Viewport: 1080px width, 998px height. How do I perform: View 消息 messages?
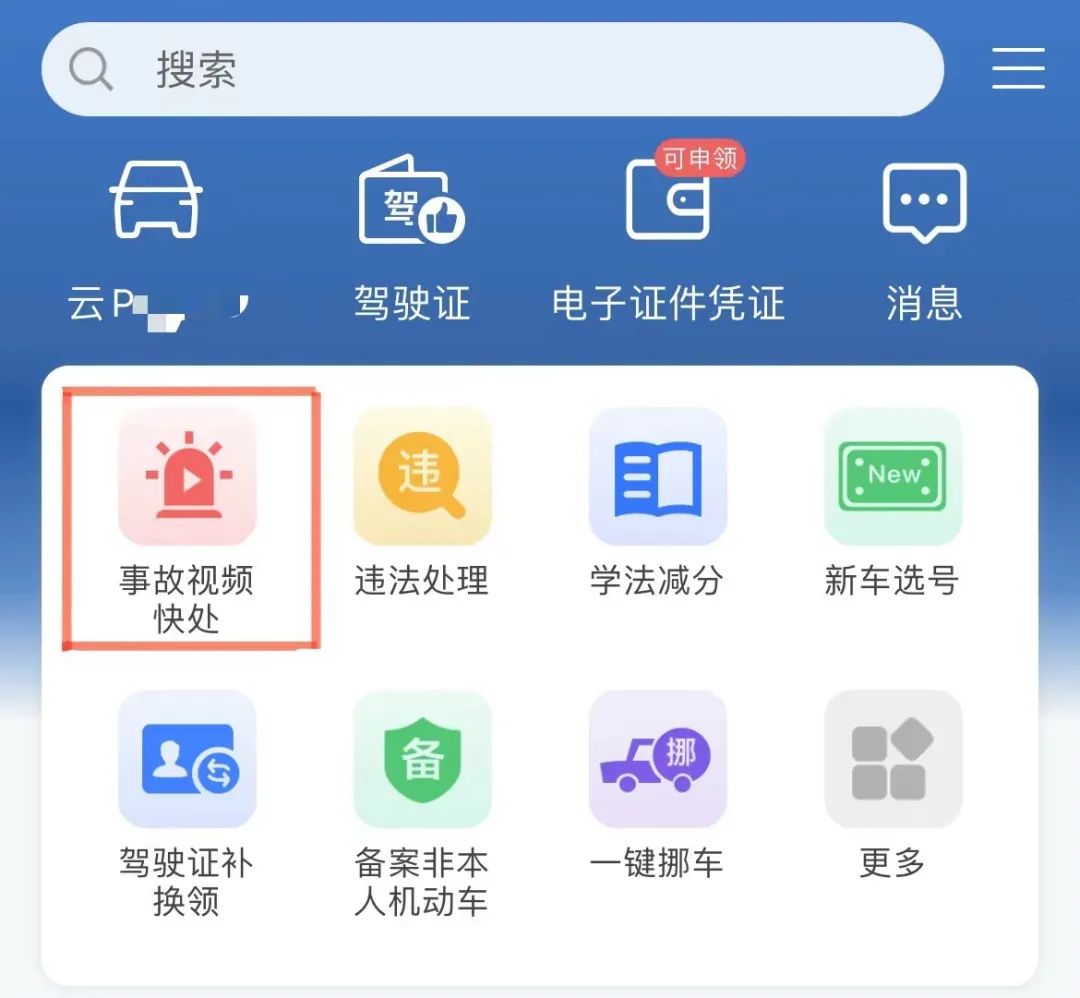click(924, 240)
